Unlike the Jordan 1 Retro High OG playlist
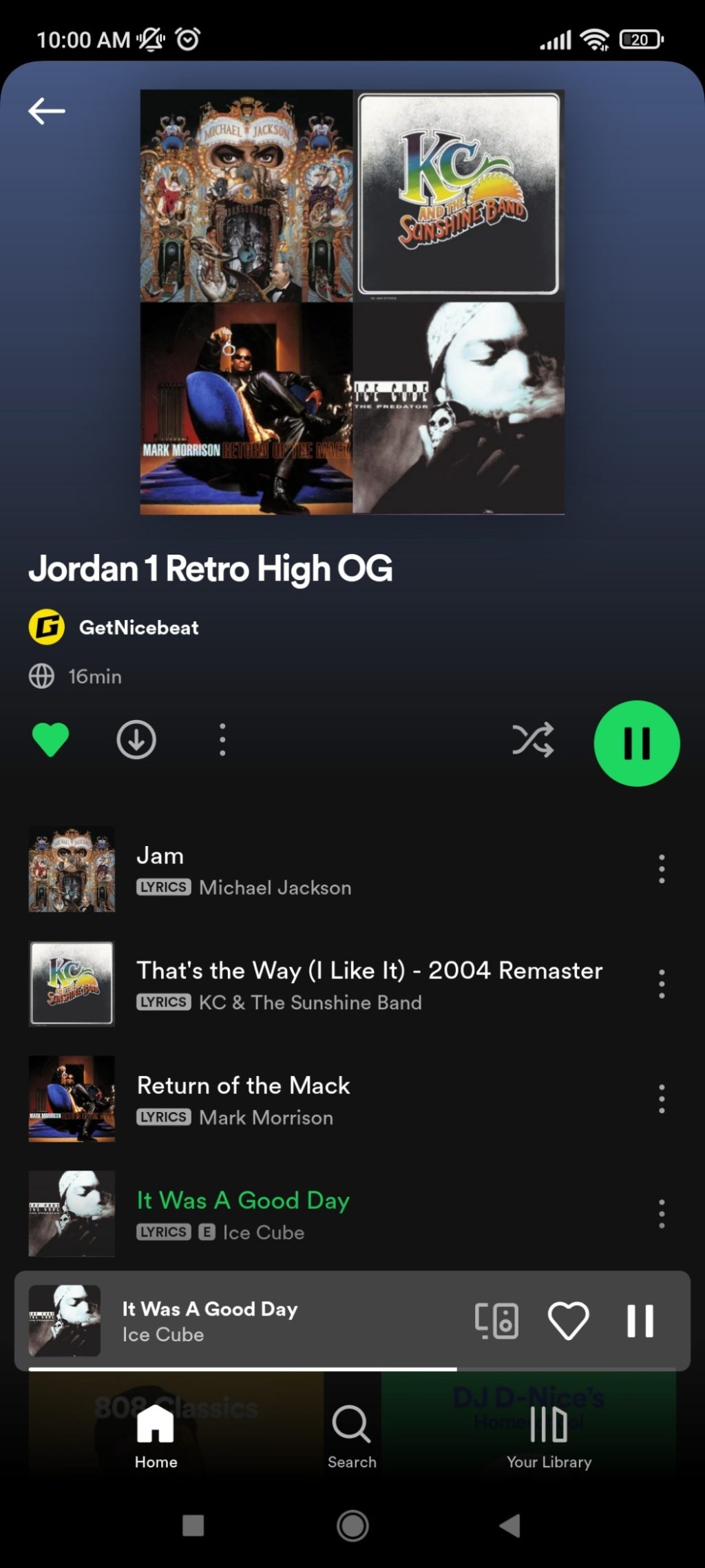The width and height of the screenshot is (705, 1568). [50, 740]
